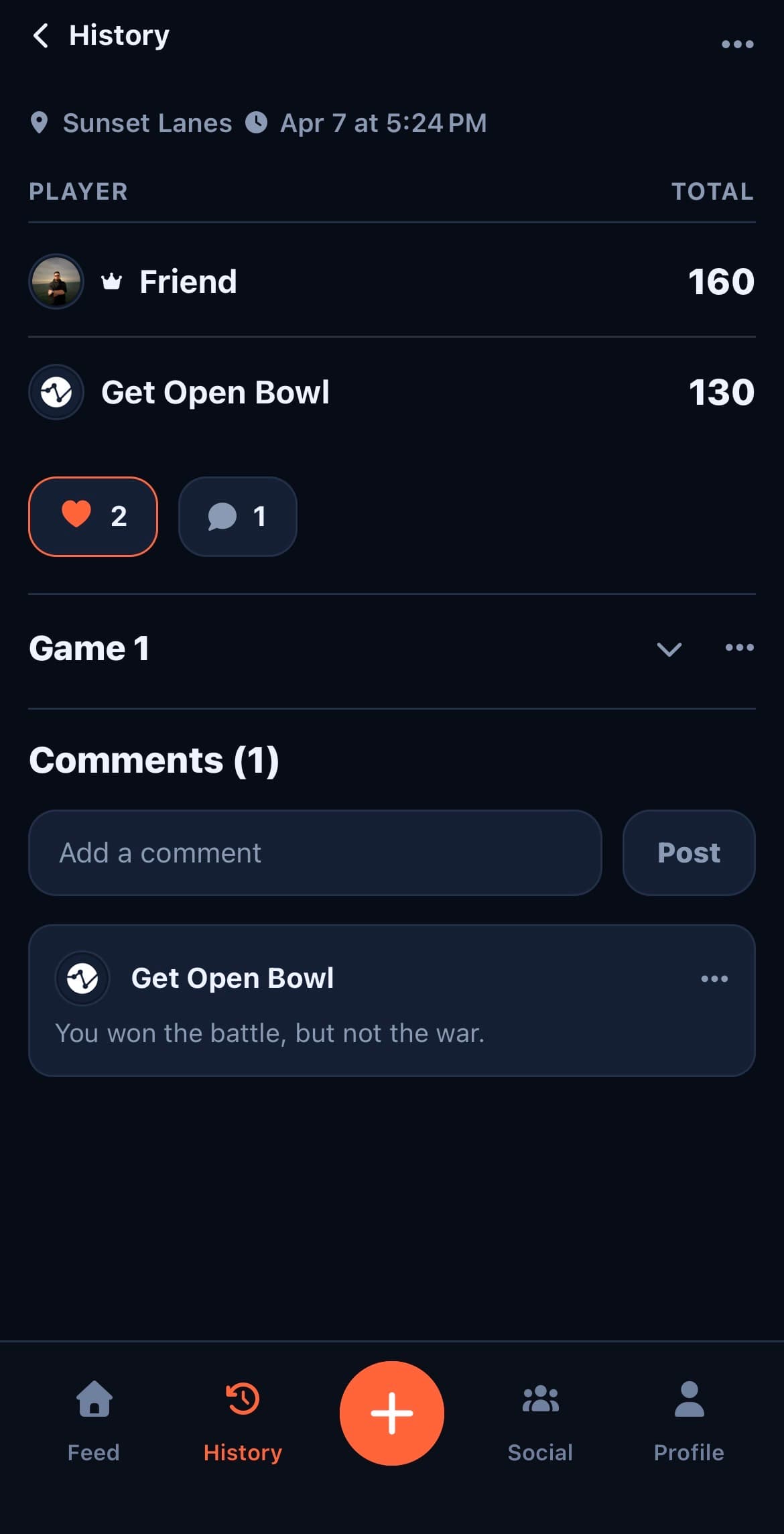Tap the Get Open Bowl avatar icon
This screenshot has width=784, height=1534.
click(56, 392)
